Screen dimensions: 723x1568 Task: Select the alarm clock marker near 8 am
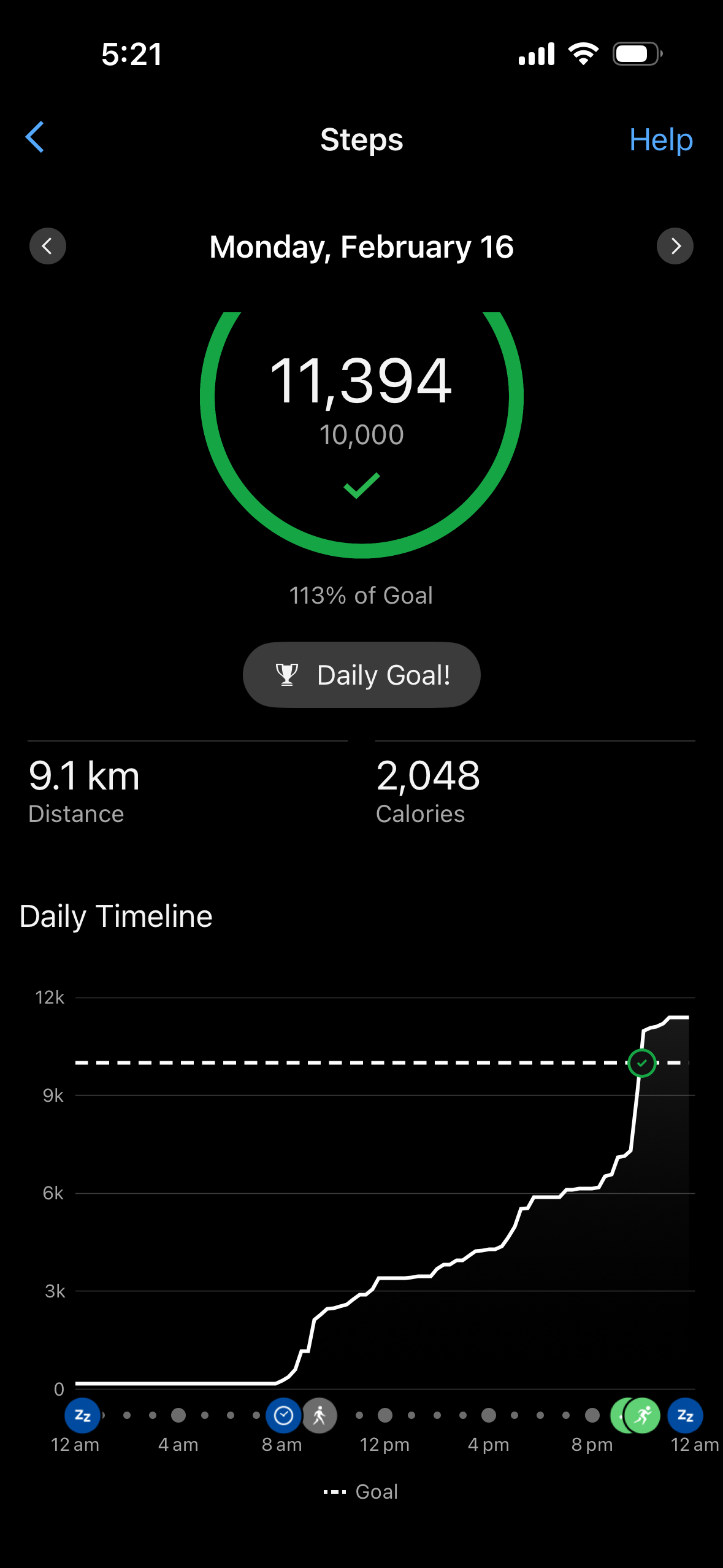point(283,1415)
